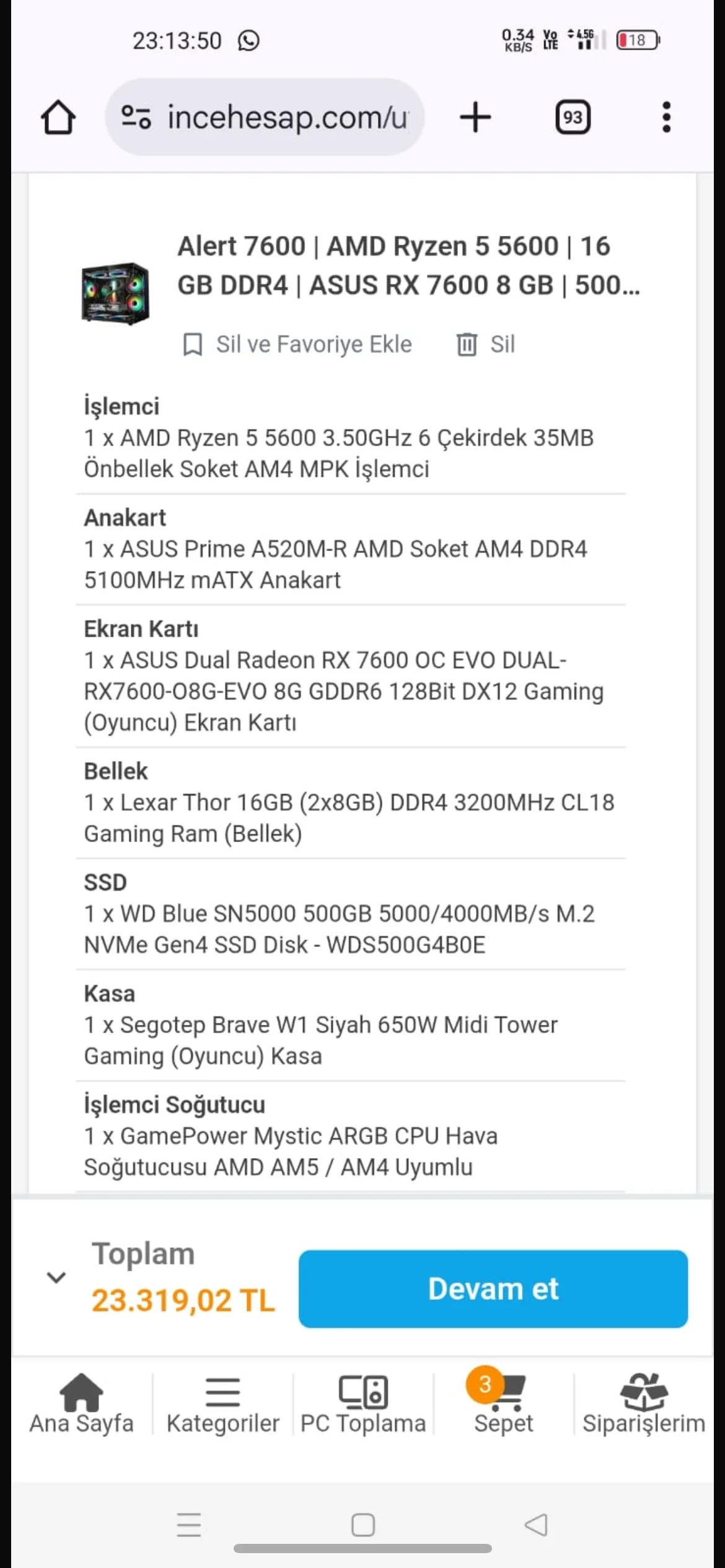Open the browser overflow menu
This screenshot has height=1568, width=725.
666,117
